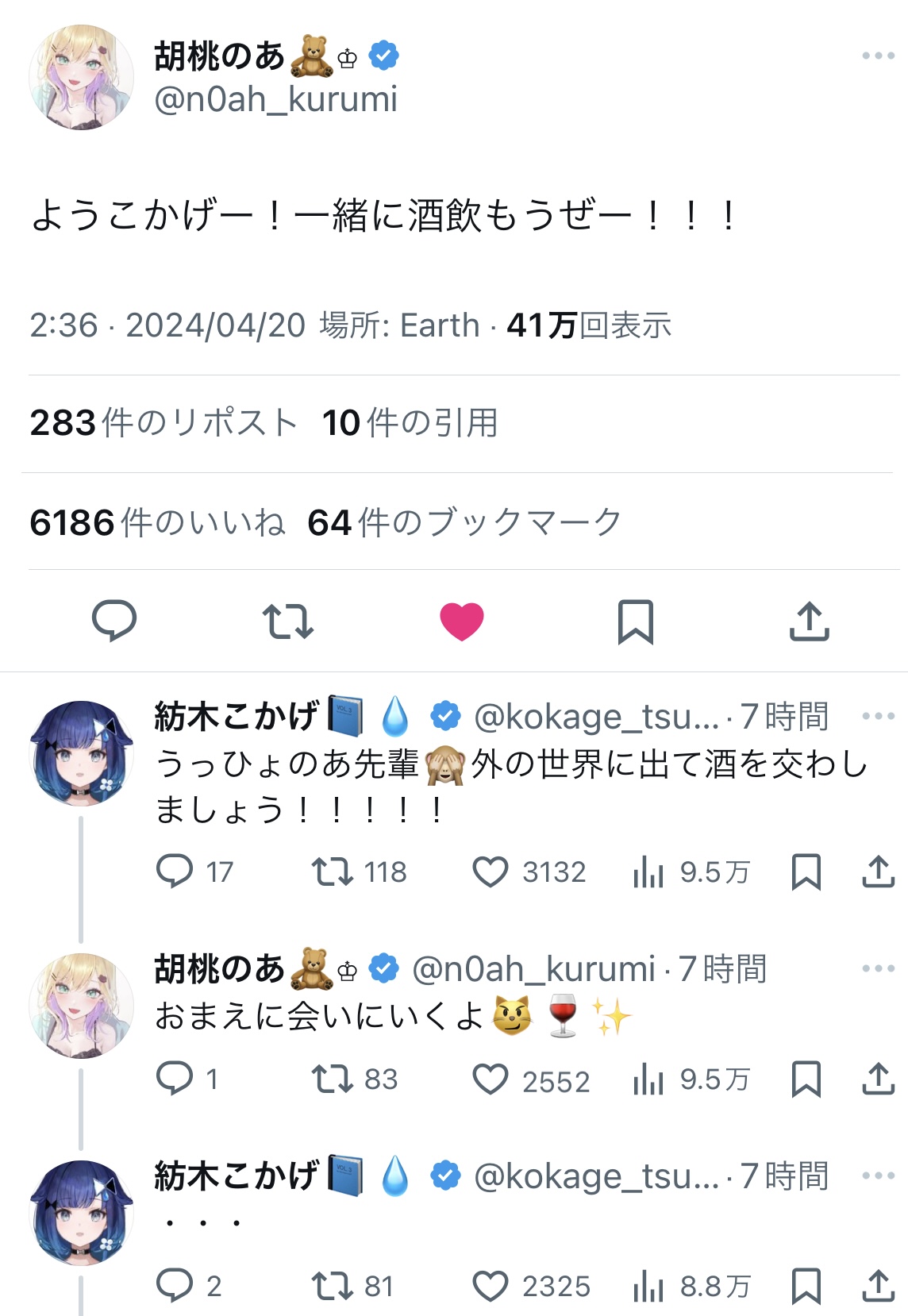This screenshot has height=1316, width=908.
Task: Unlike the main post via pink heart
Action: coord(462,621)
